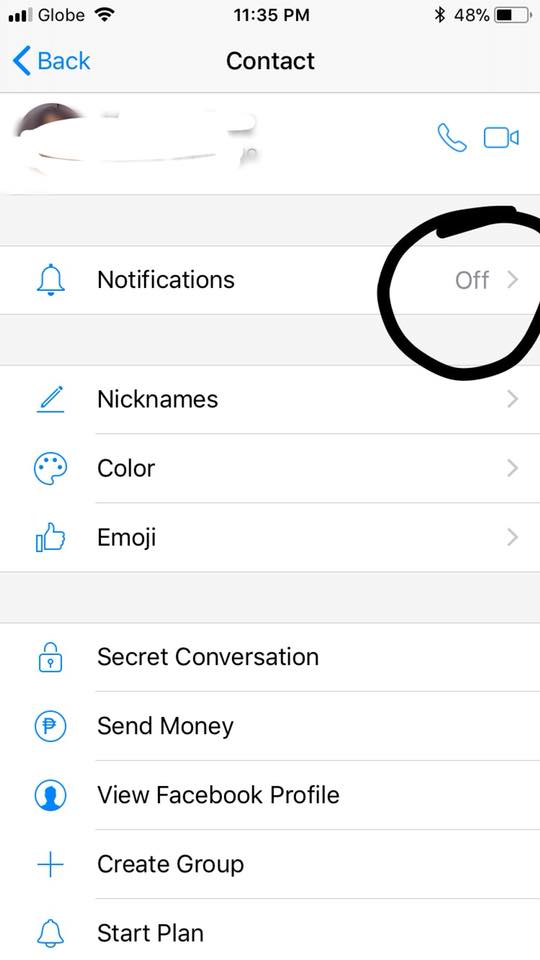
Task: Open Nicknames
Action: tap(270, 399)
